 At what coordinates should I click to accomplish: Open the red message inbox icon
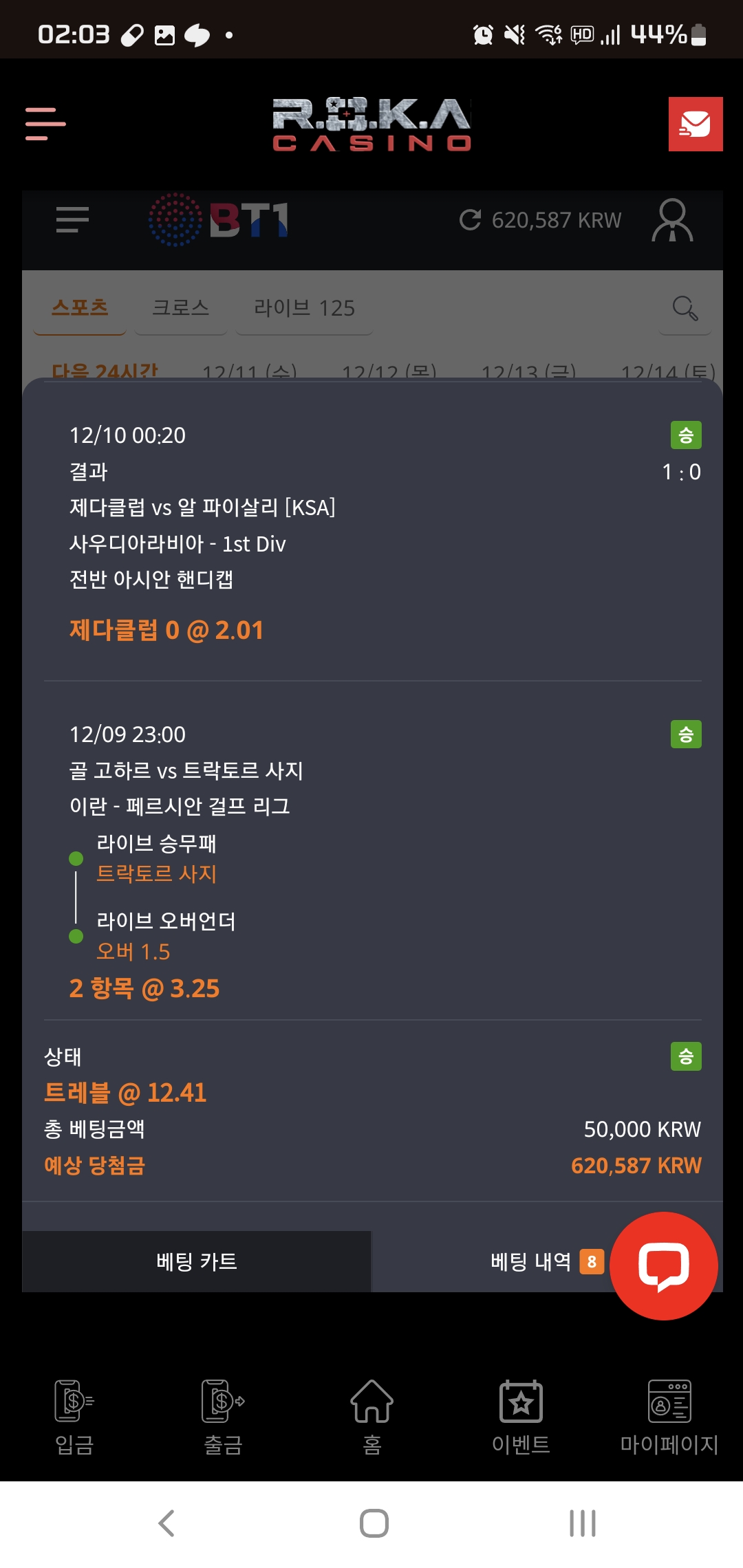coord(695,124)
